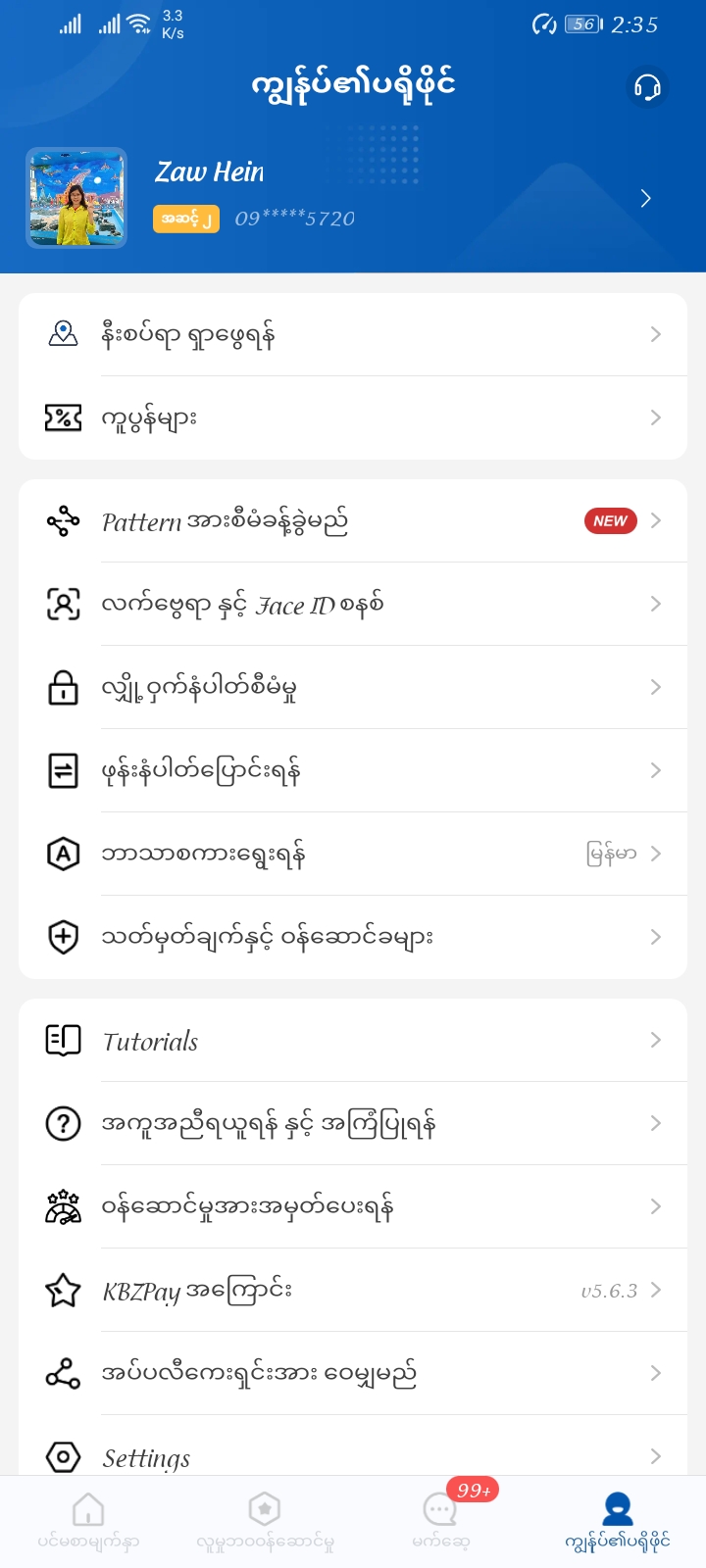Open the terms and service fees row
This screenshot has width=706, height=1568.
pyautogui.click(x=353, y=938)
